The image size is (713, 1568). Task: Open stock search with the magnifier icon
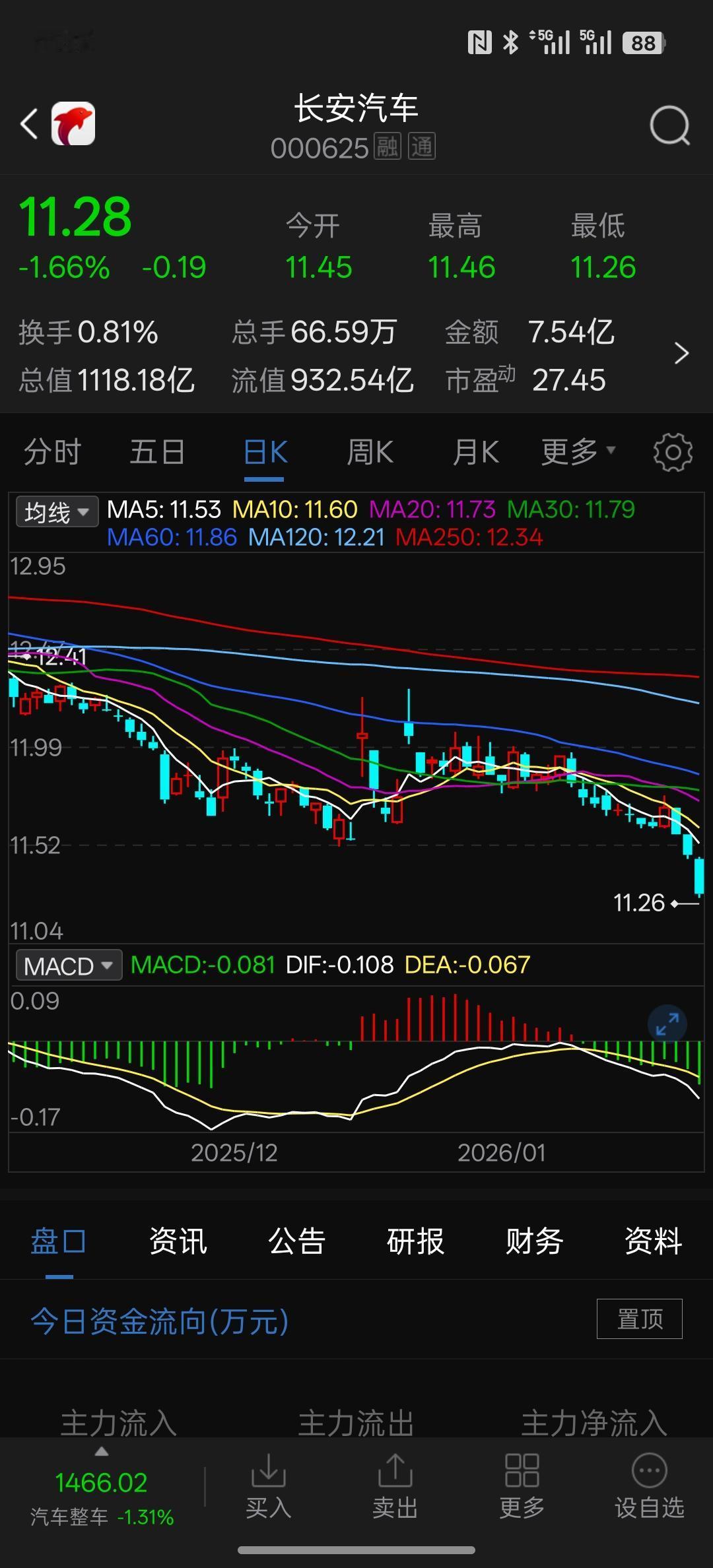tap(669, 125)
